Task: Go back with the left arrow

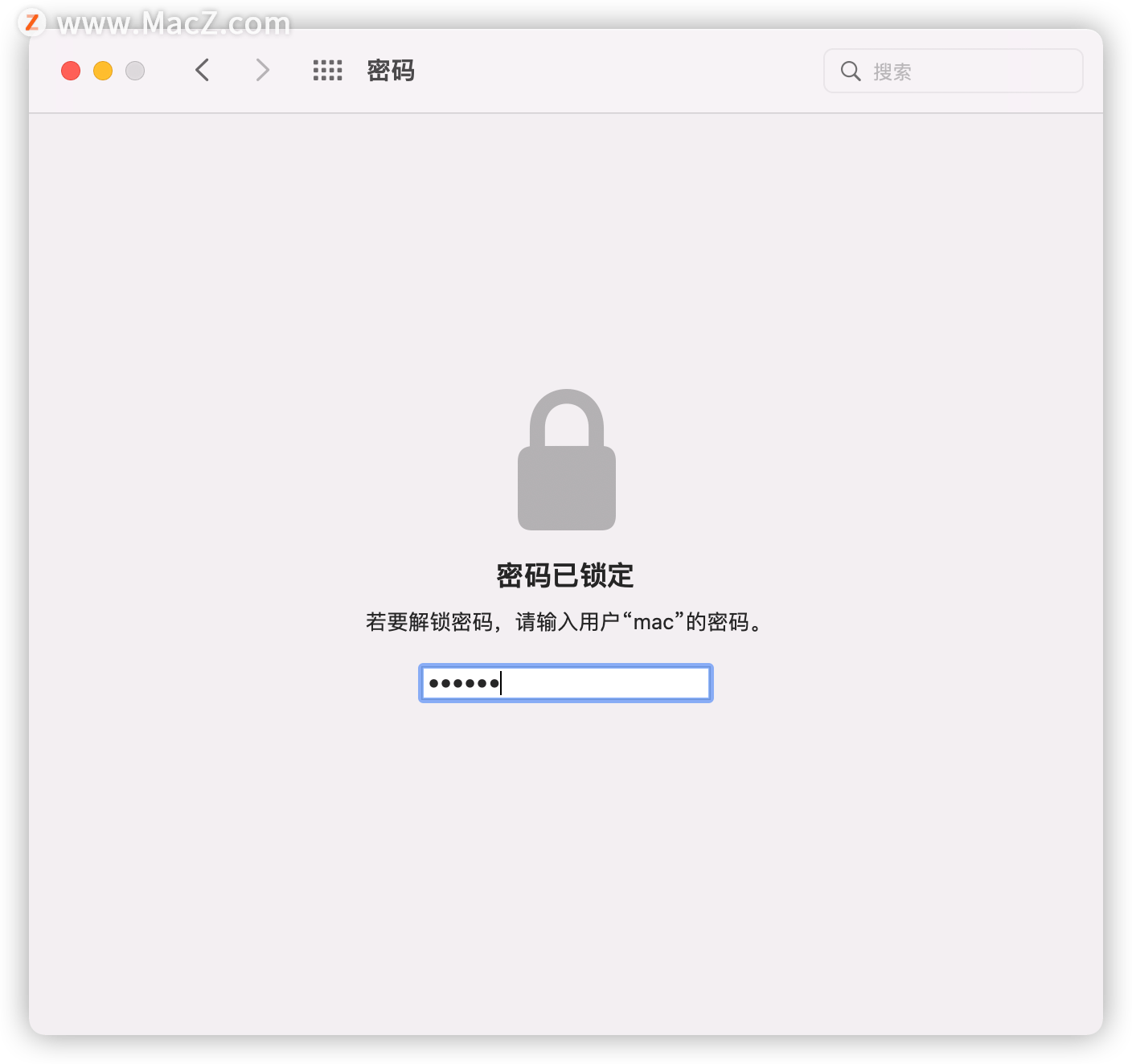Action: 203,71
